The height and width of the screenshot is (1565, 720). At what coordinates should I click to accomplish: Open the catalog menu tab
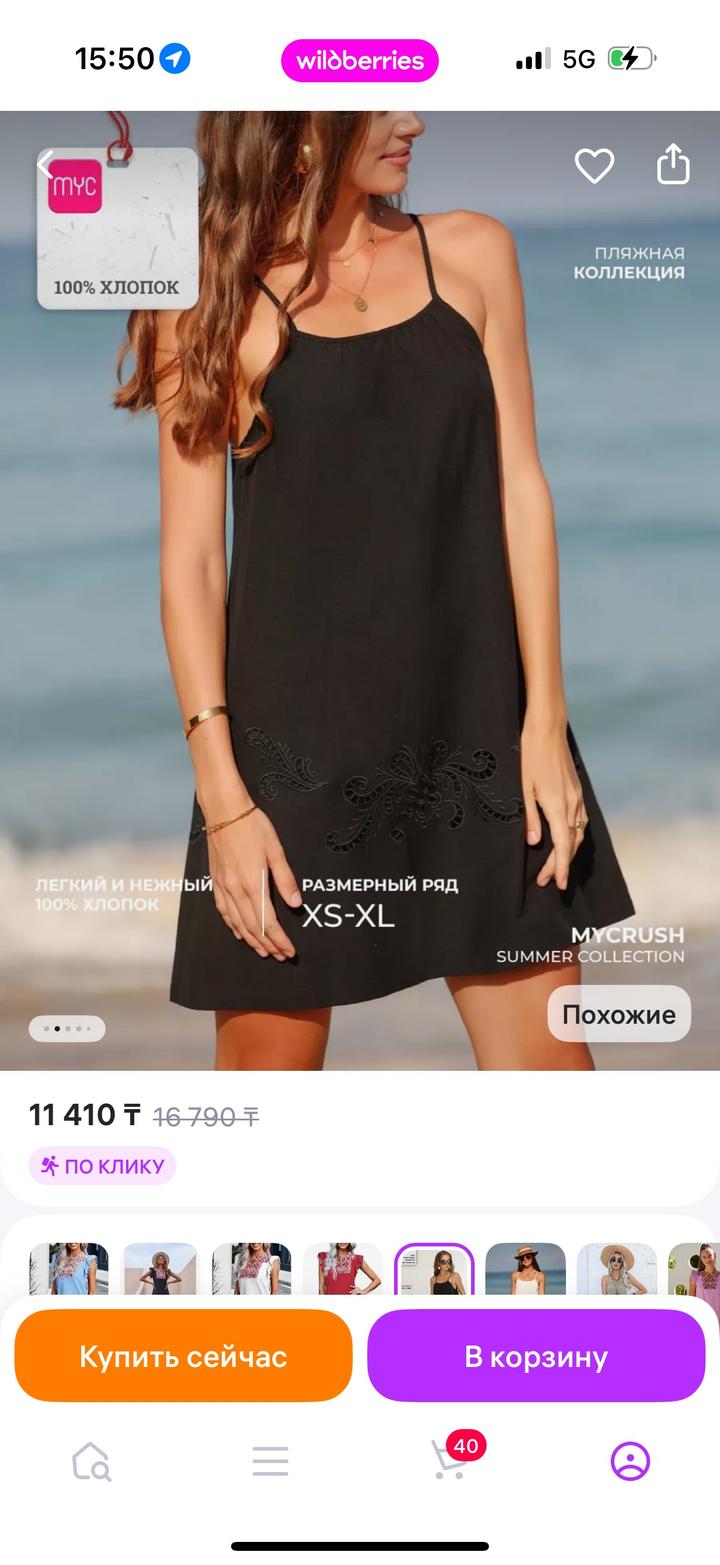pos(270,1461)
